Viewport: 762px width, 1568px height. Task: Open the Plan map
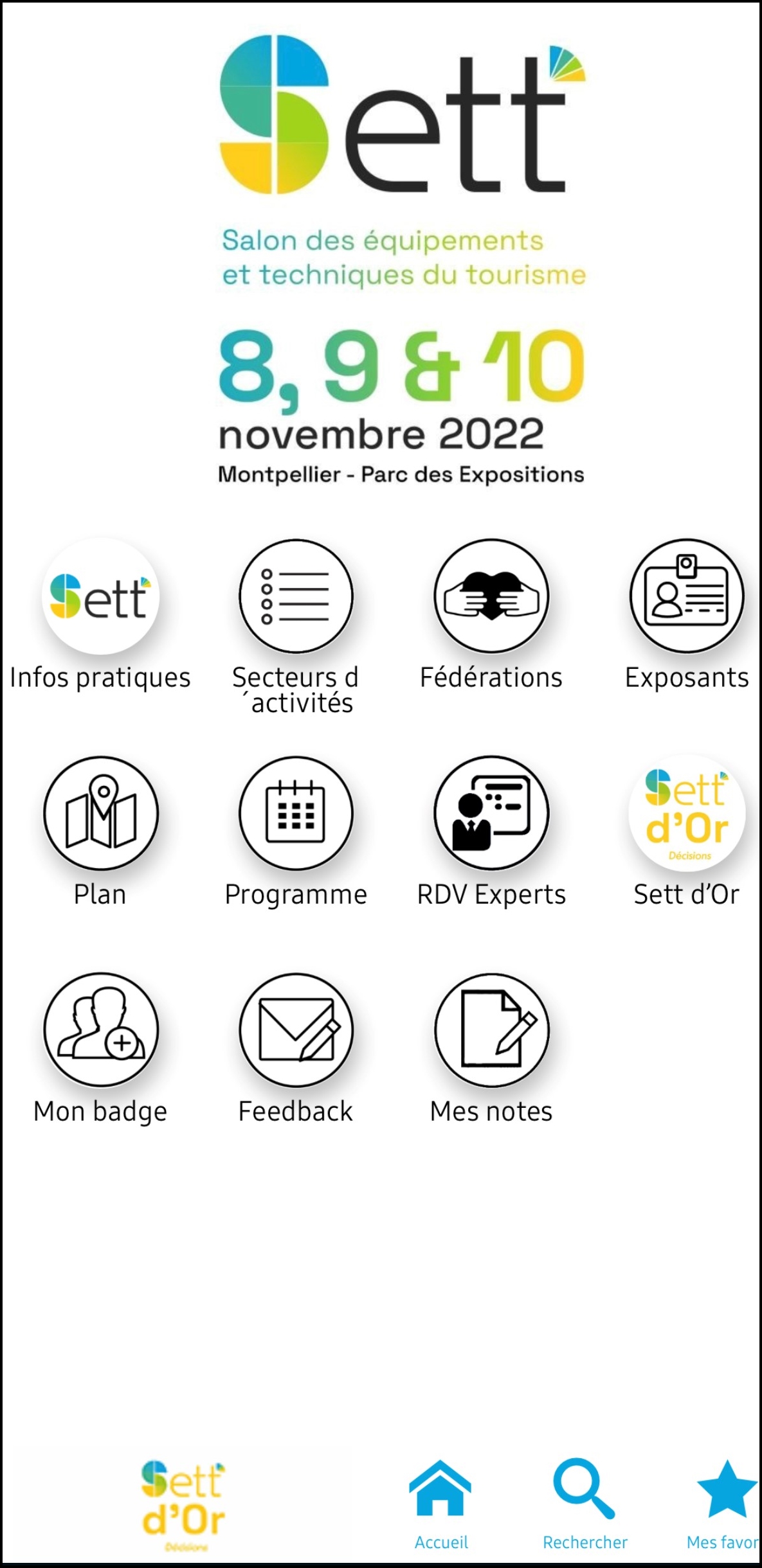pyautogui.click(x=100, y=814)
